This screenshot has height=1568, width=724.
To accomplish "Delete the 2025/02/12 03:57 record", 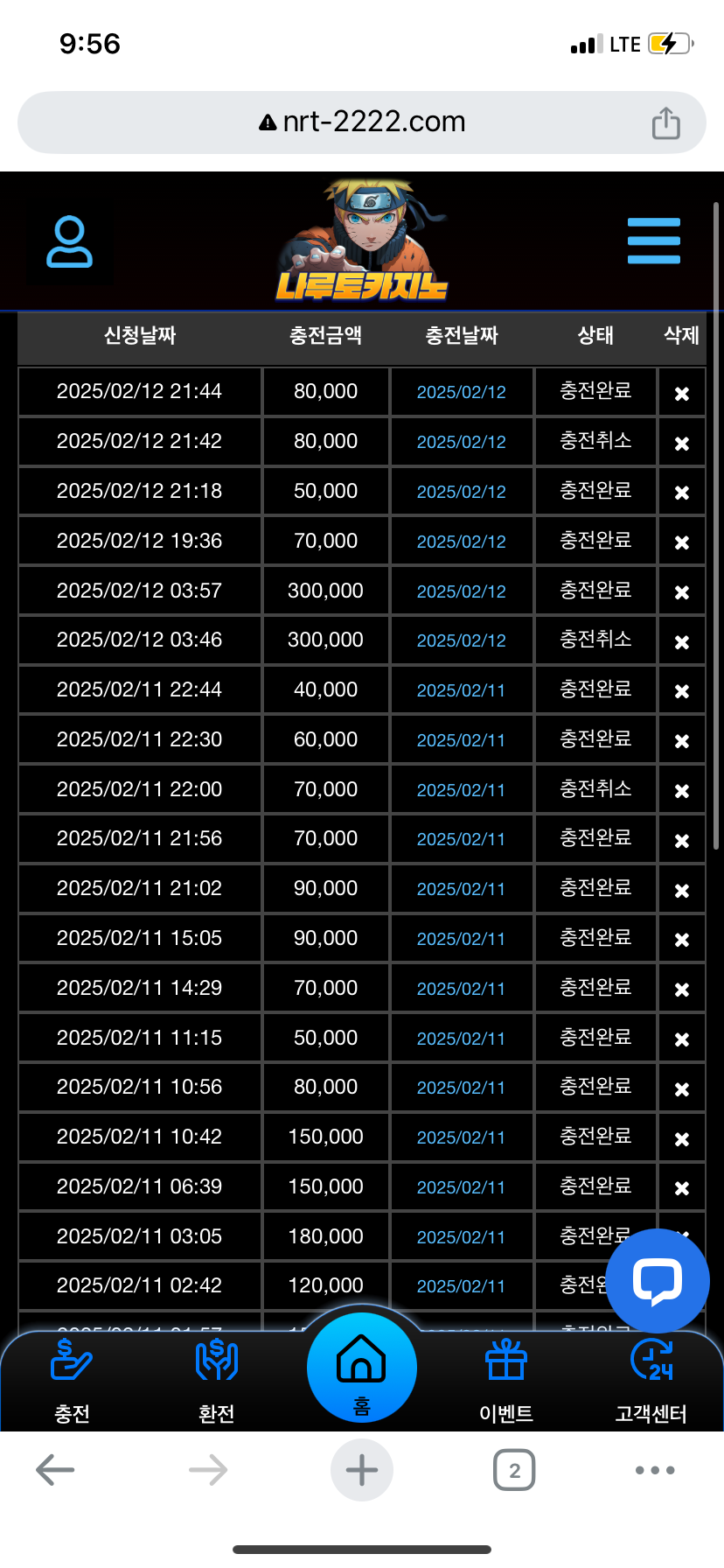I will [682, 592].
